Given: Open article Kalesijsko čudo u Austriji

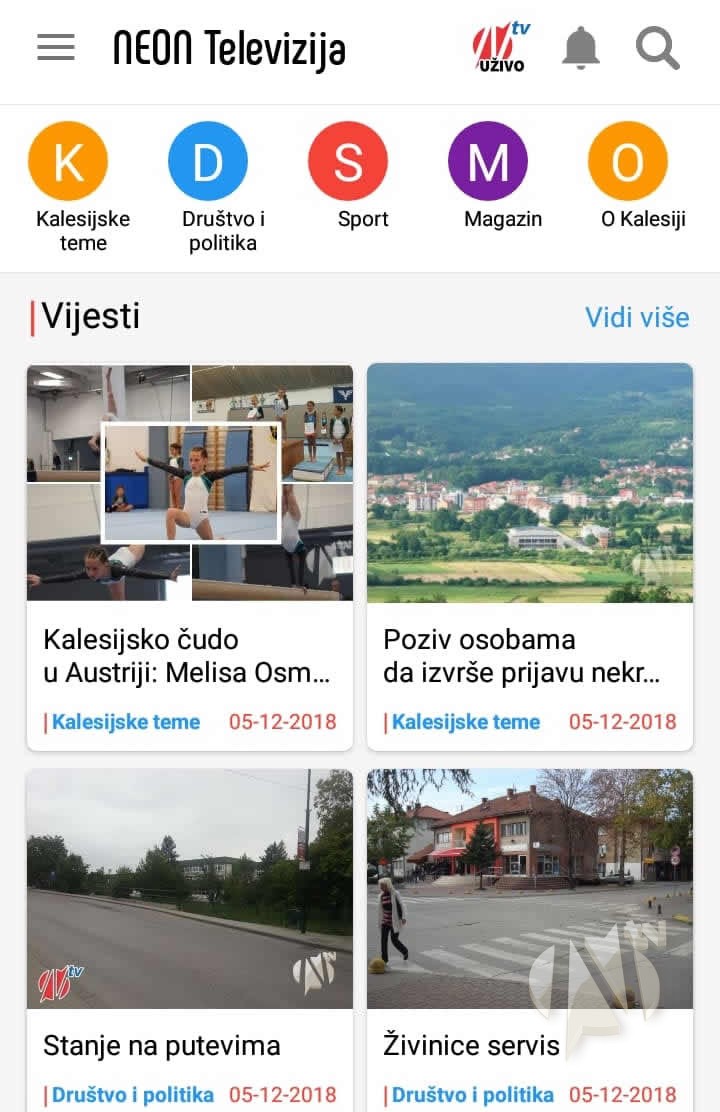Looking at the screenshot, I should tap(190, 556).
